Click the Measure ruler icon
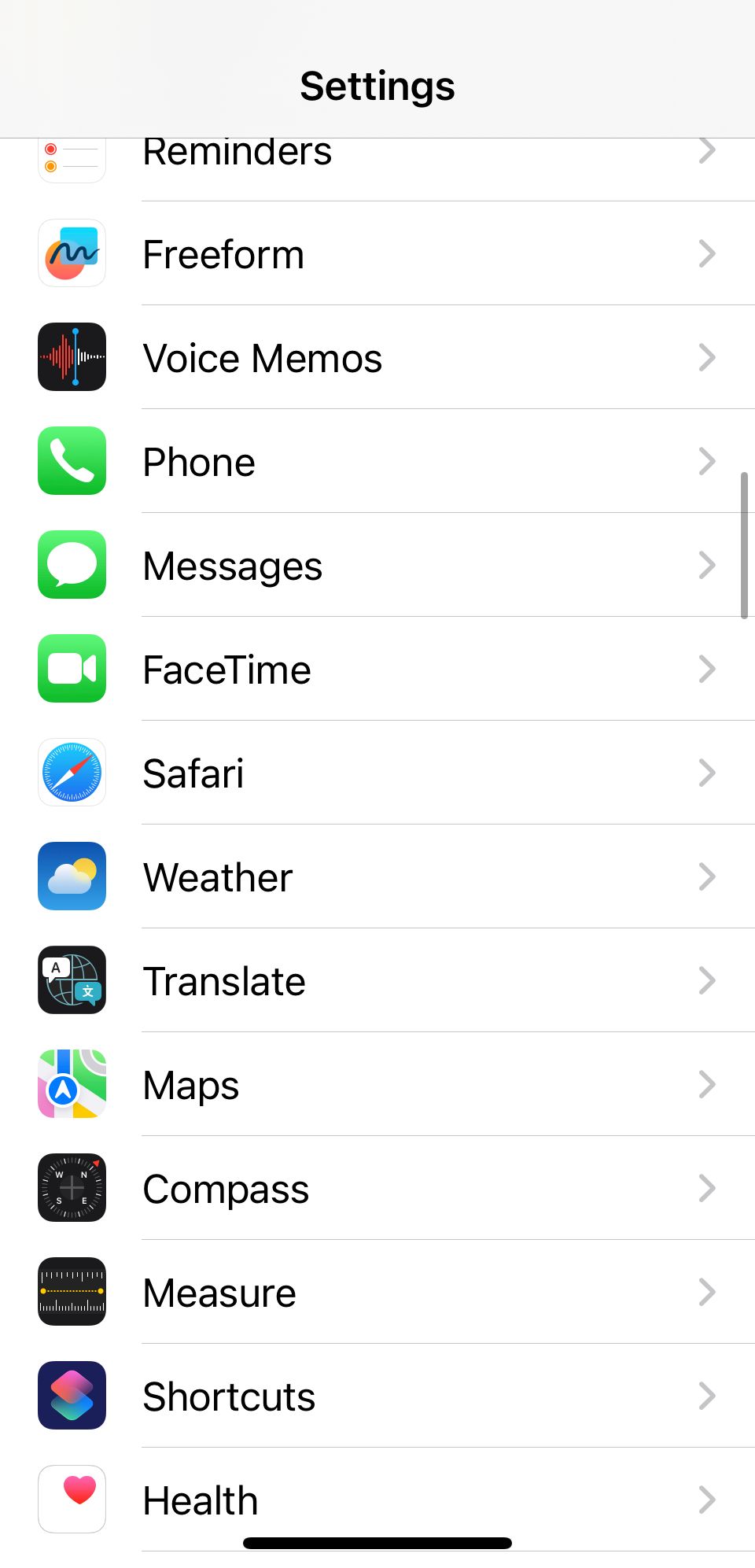Viewport: 755px width, 1568px height. (72, 1293)
